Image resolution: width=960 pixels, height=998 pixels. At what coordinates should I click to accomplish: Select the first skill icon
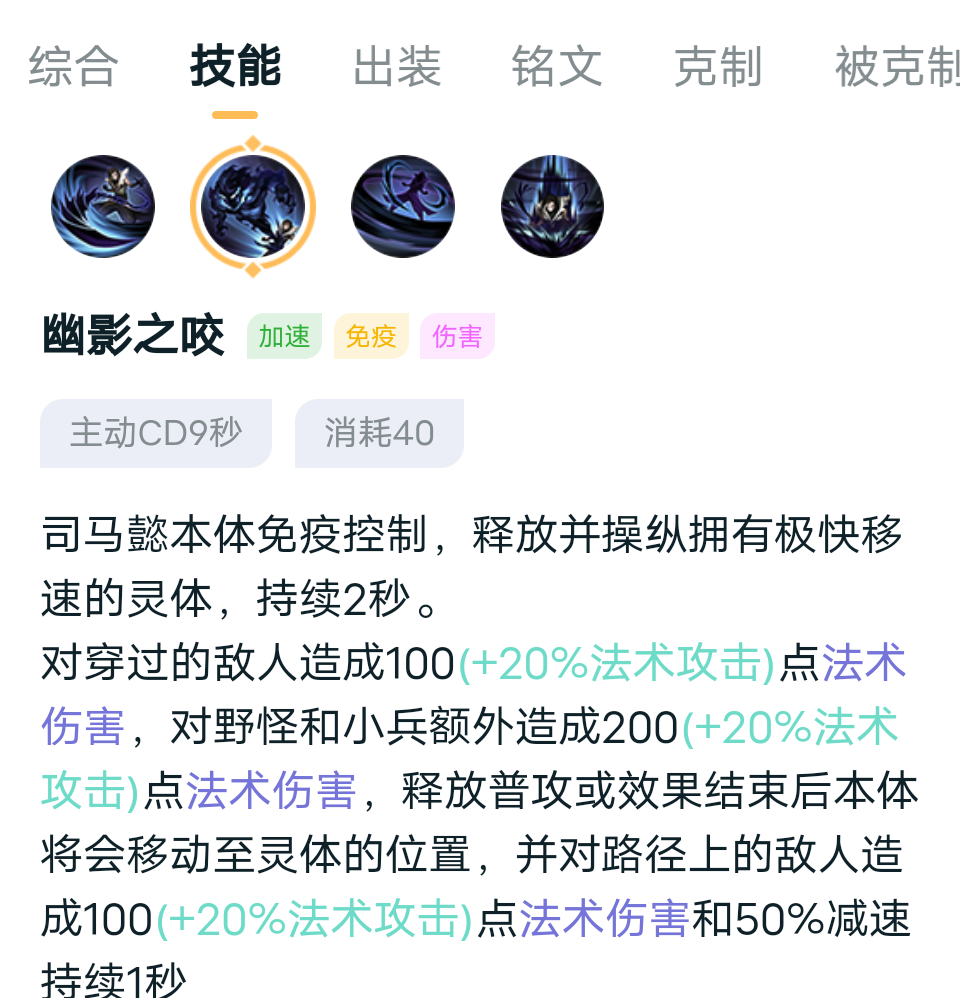click(x=103, y=207)
